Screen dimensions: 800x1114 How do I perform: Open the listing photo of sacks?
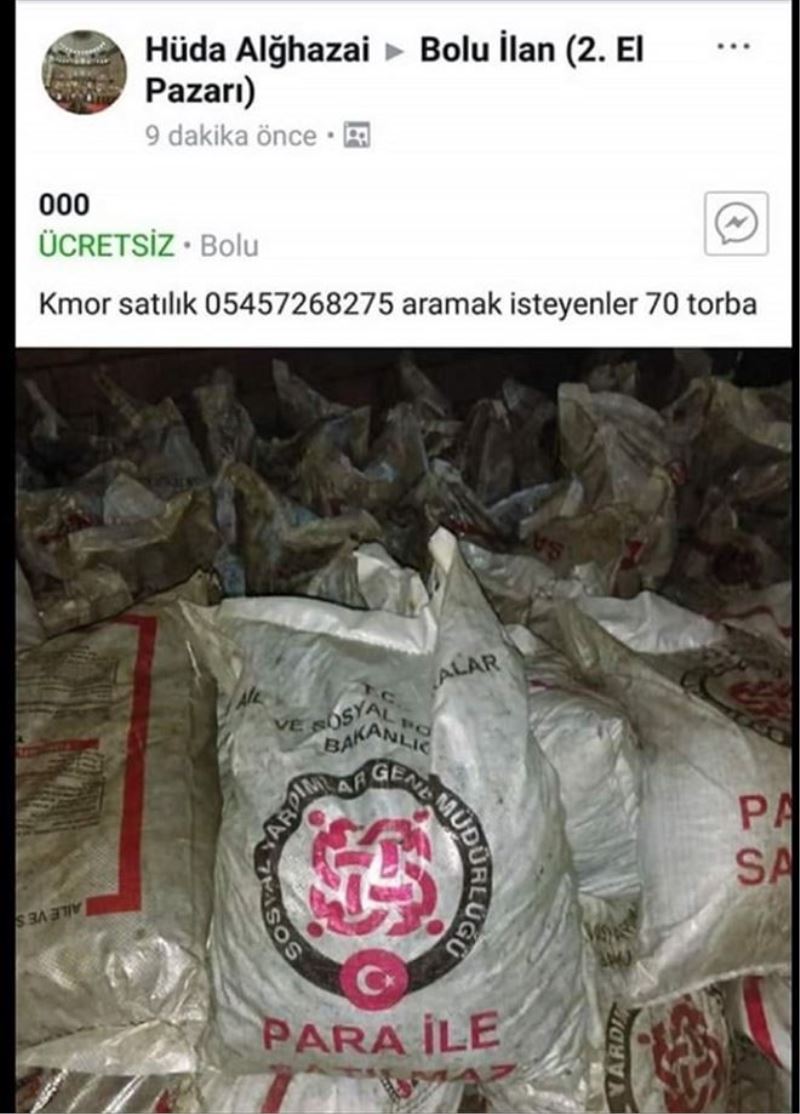coord(400,730)
